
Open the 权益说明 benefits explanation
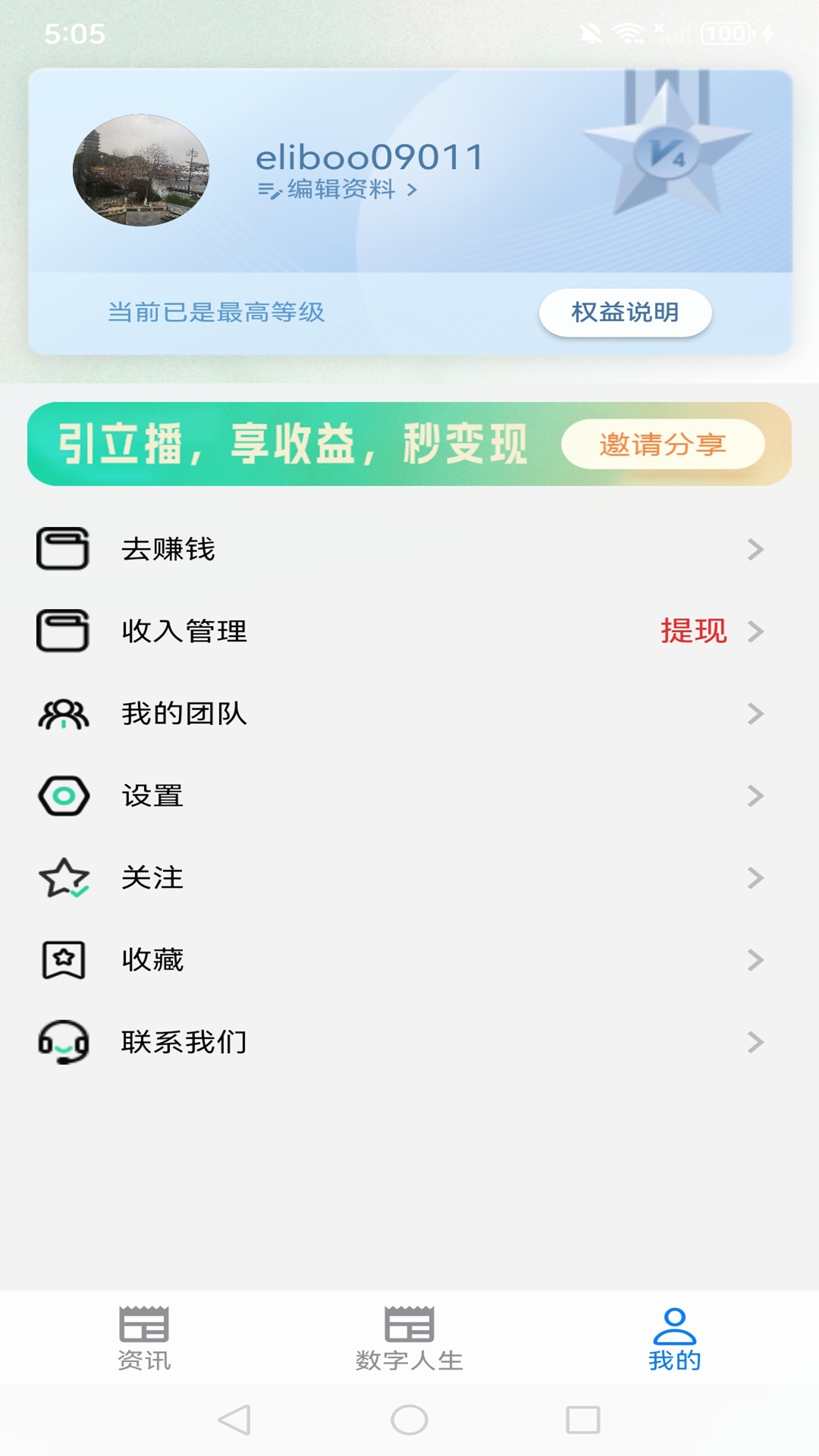point(625,312)
